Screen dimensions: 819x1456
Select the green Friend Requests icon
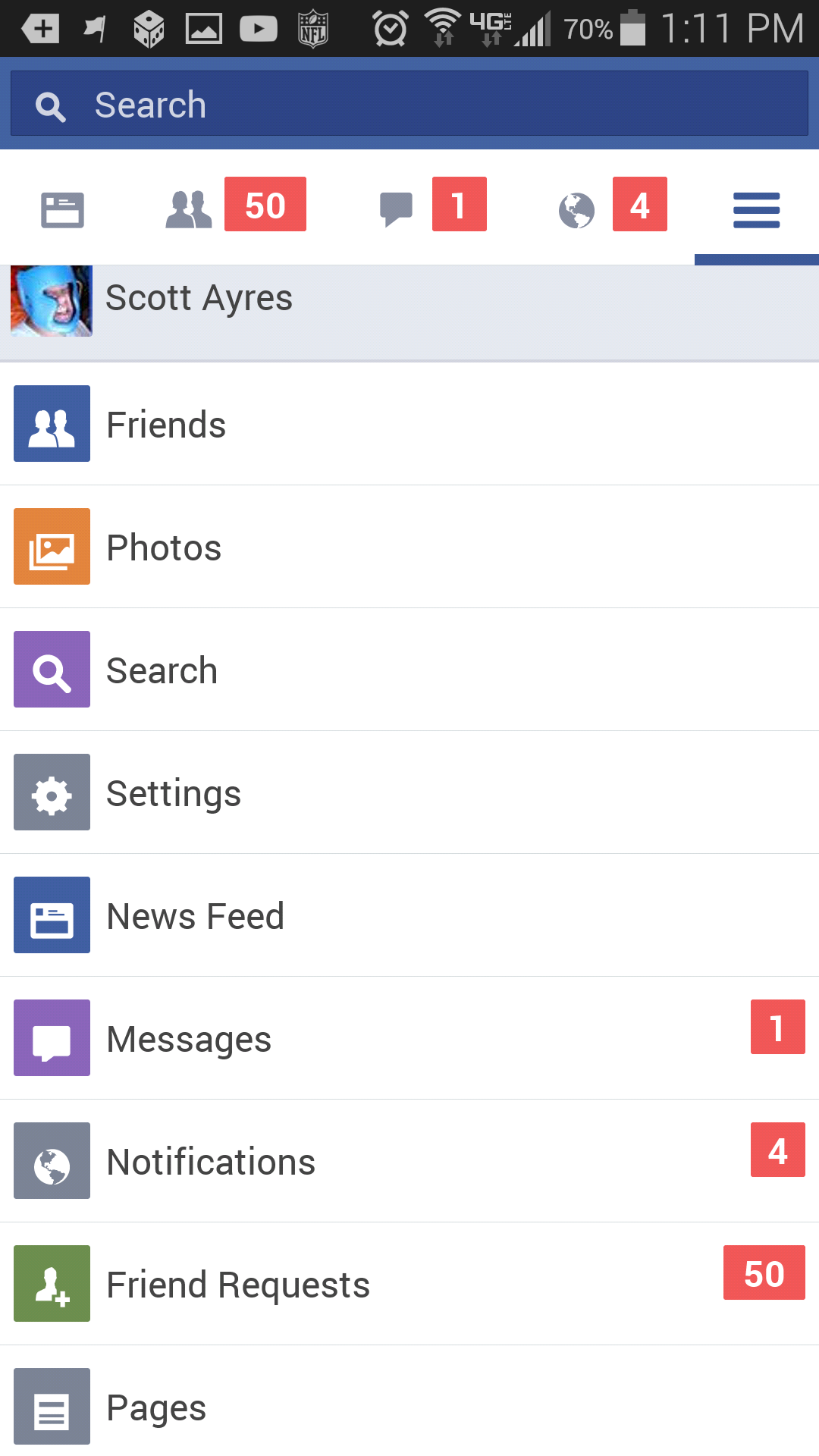pos(52,1284)
